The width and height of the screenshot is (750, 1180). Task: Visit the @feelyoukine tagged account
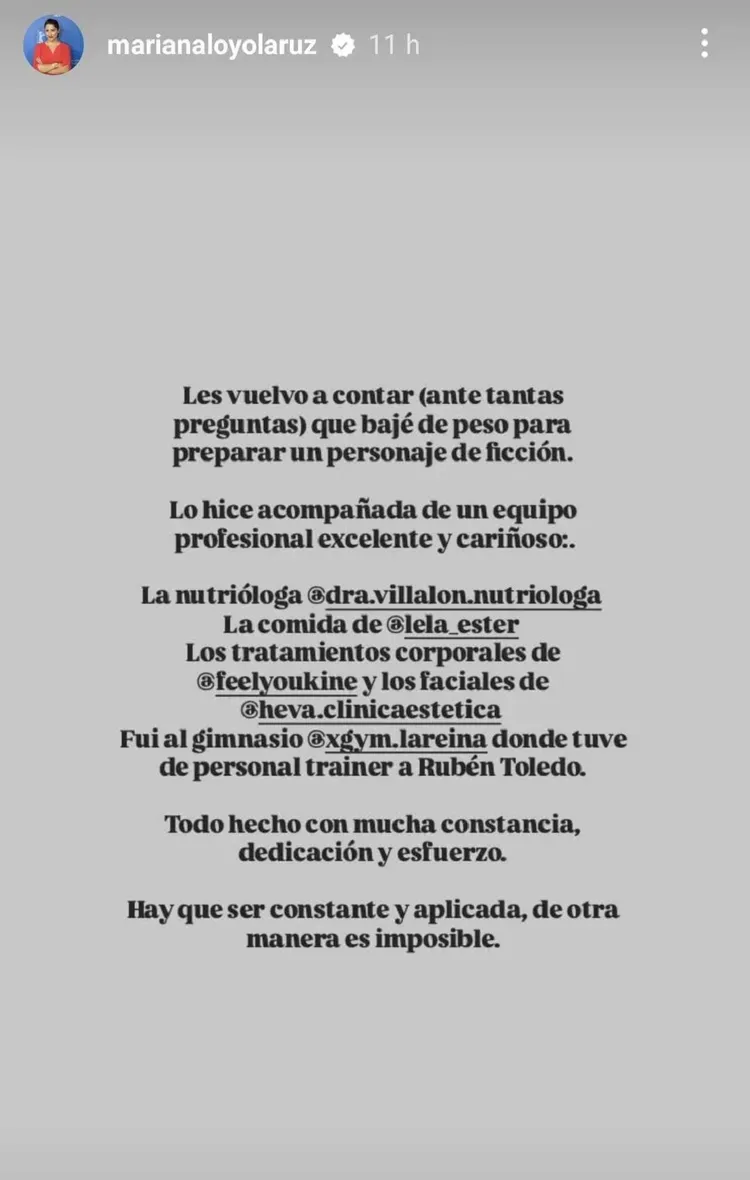(277, 682)
